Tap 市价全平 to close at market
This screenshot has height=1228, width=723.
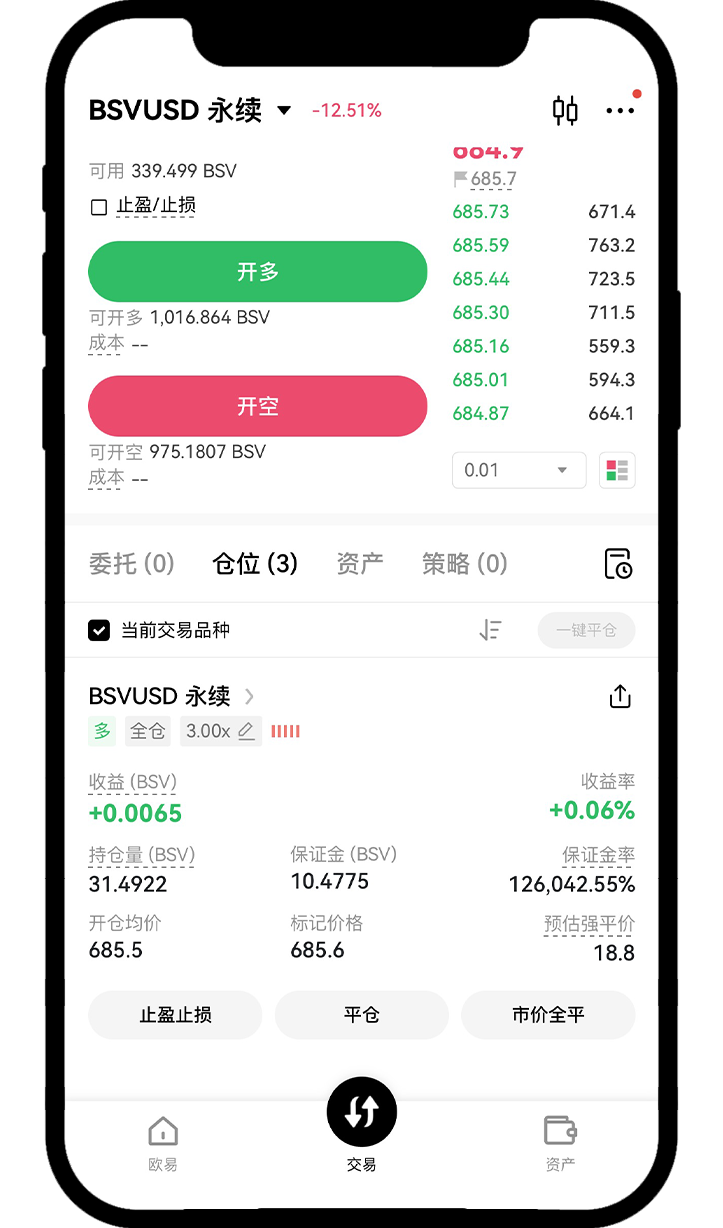point(548,1015)
